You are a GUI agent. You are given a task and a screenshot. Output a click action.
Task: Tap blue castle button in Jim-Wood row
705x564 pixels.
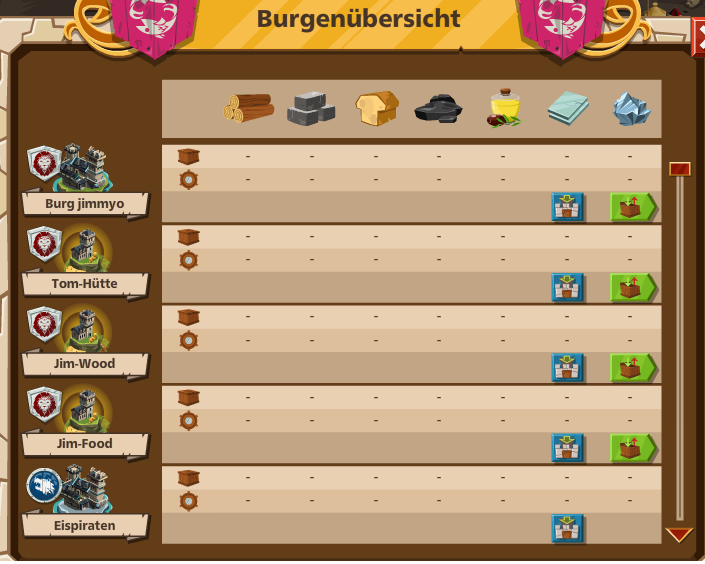568,368
